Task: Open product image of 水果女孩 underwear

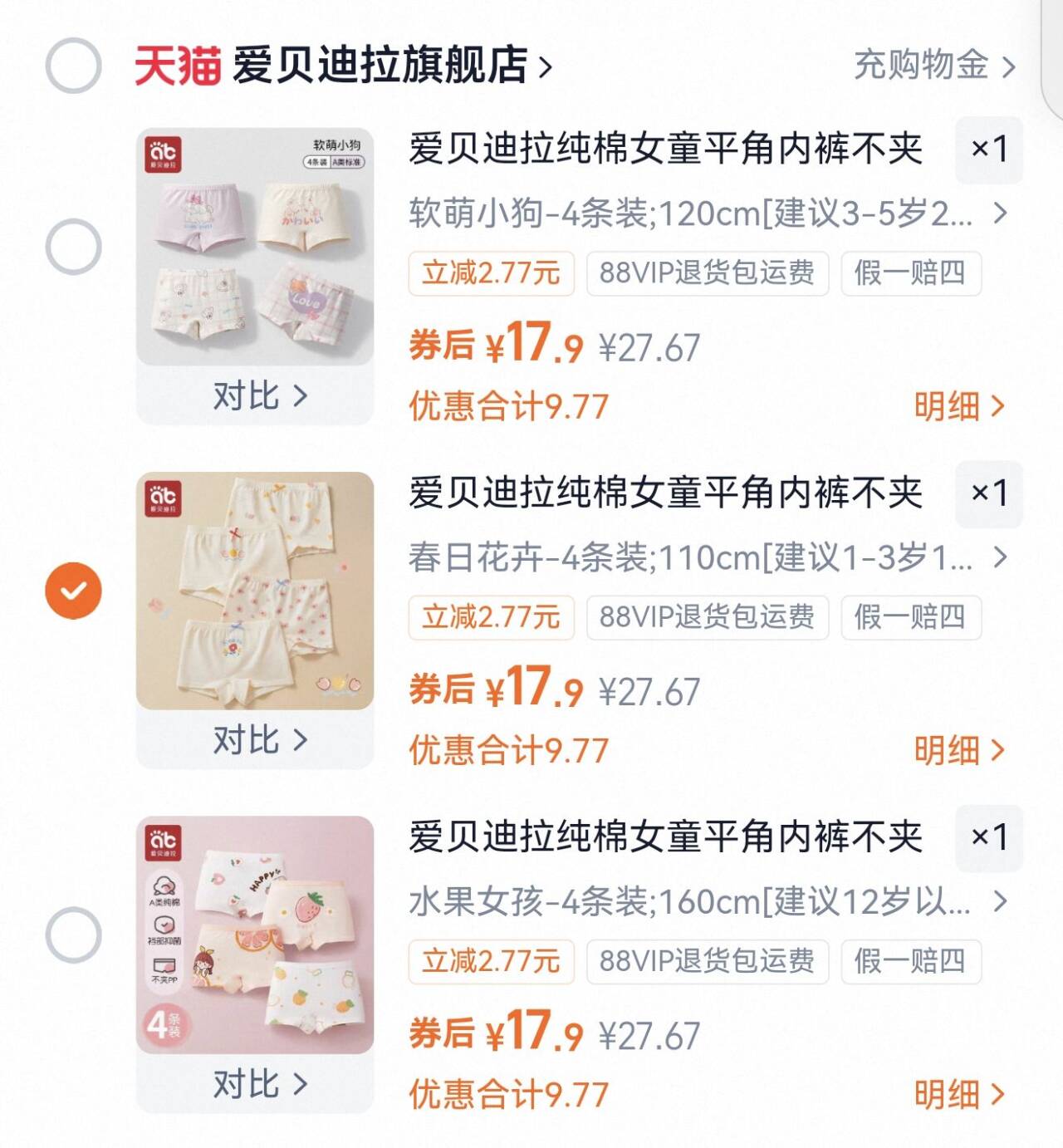Action: (x=255, y=935)
